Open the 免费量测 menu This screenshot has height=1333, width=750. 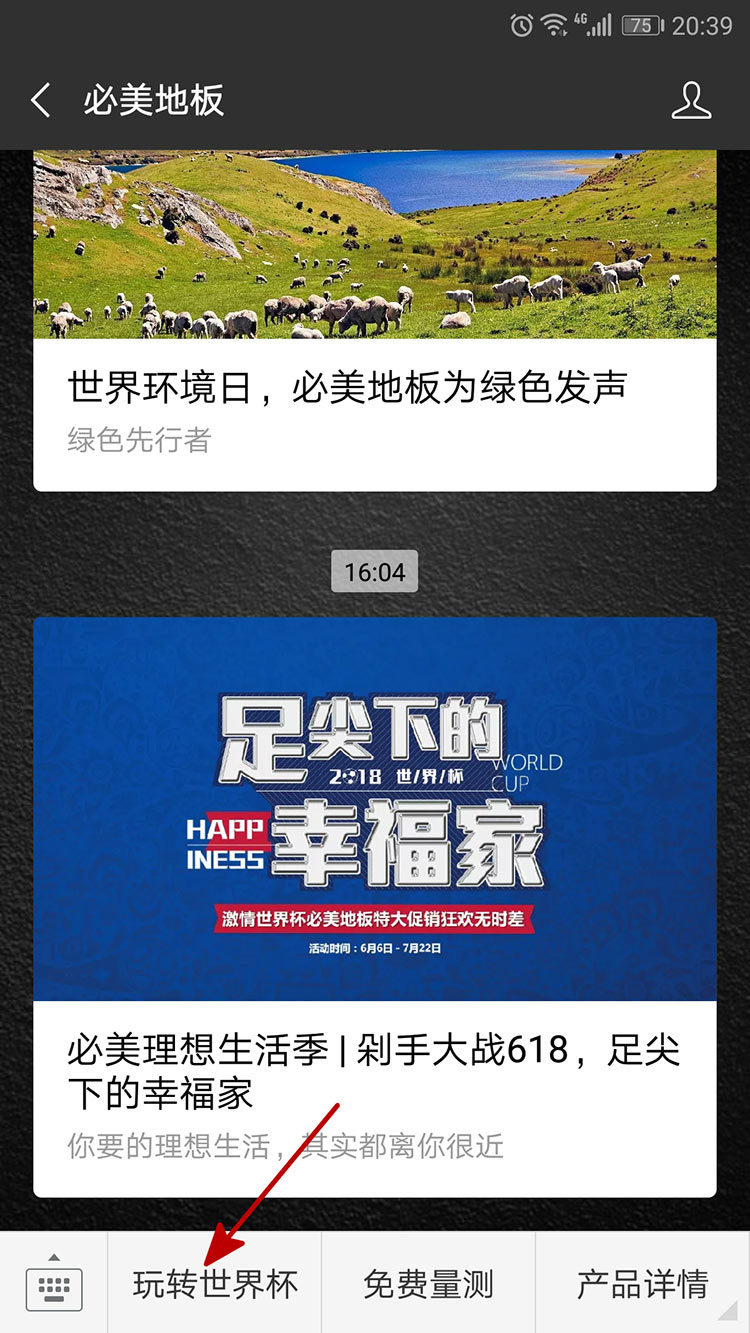coord(428,1284)
